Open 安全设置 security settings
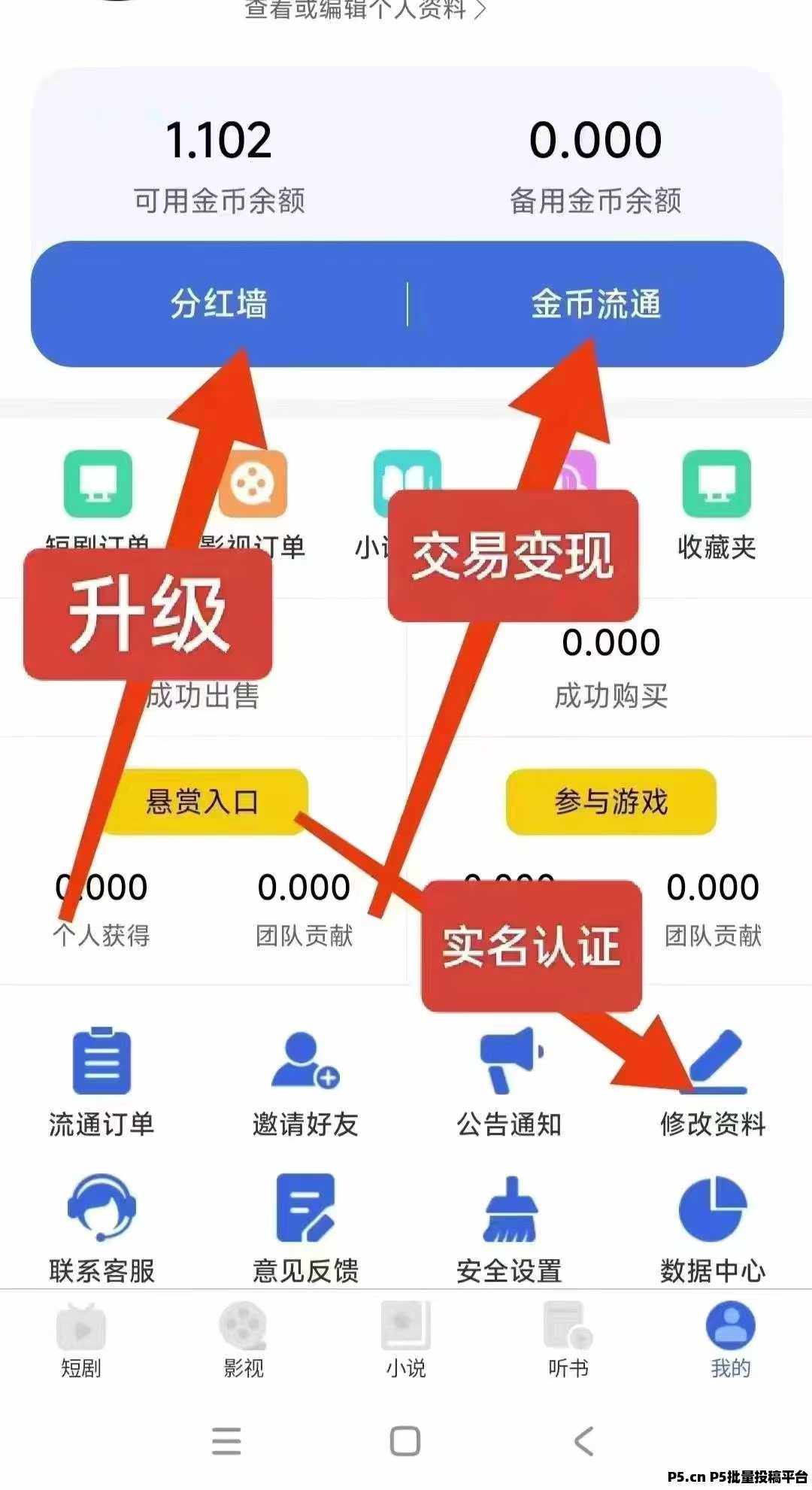812x1490 pixels. tap(509, 1228)
